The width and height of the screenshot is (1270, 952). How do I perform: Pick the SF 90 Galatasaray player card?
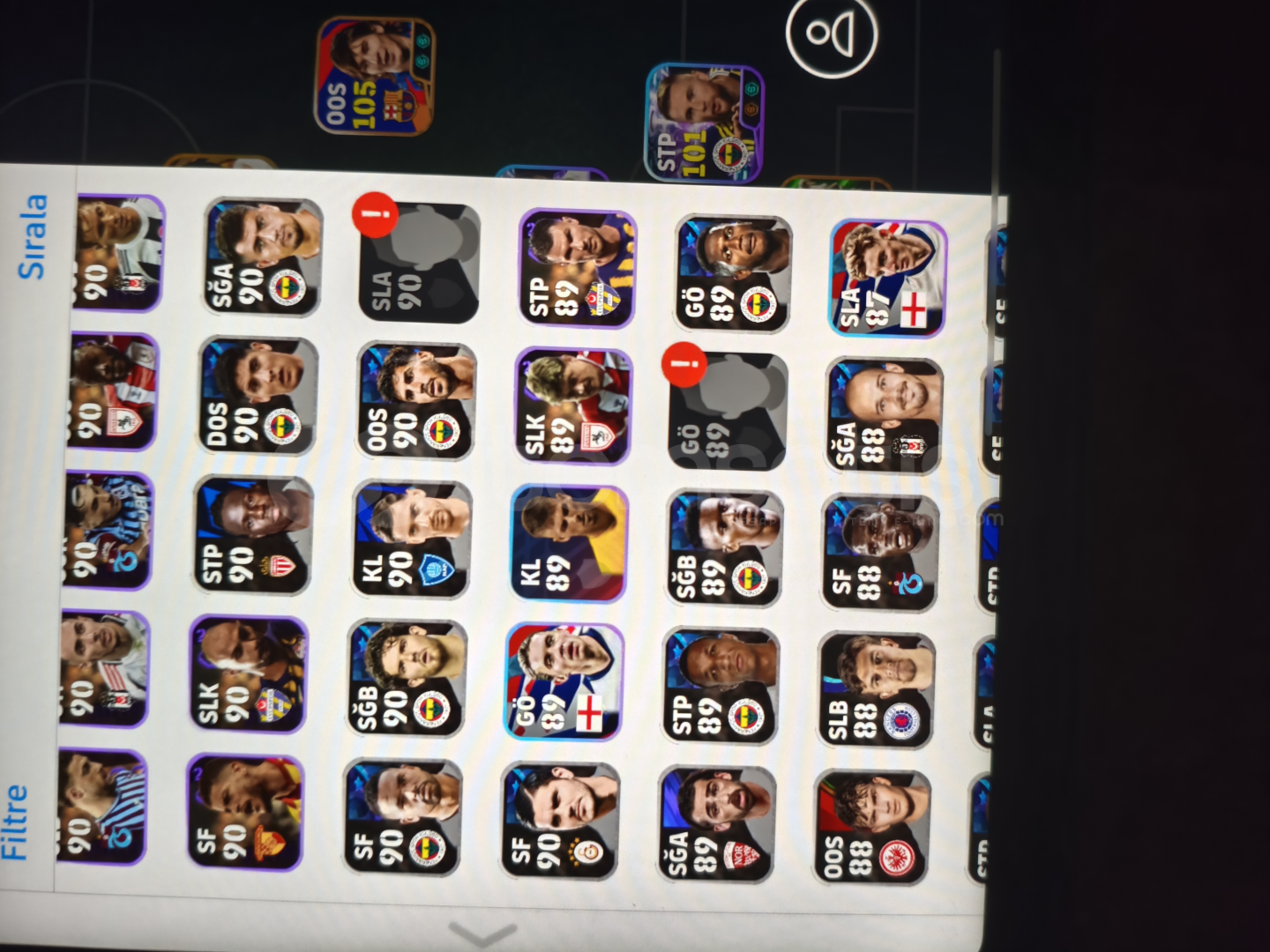559,822
